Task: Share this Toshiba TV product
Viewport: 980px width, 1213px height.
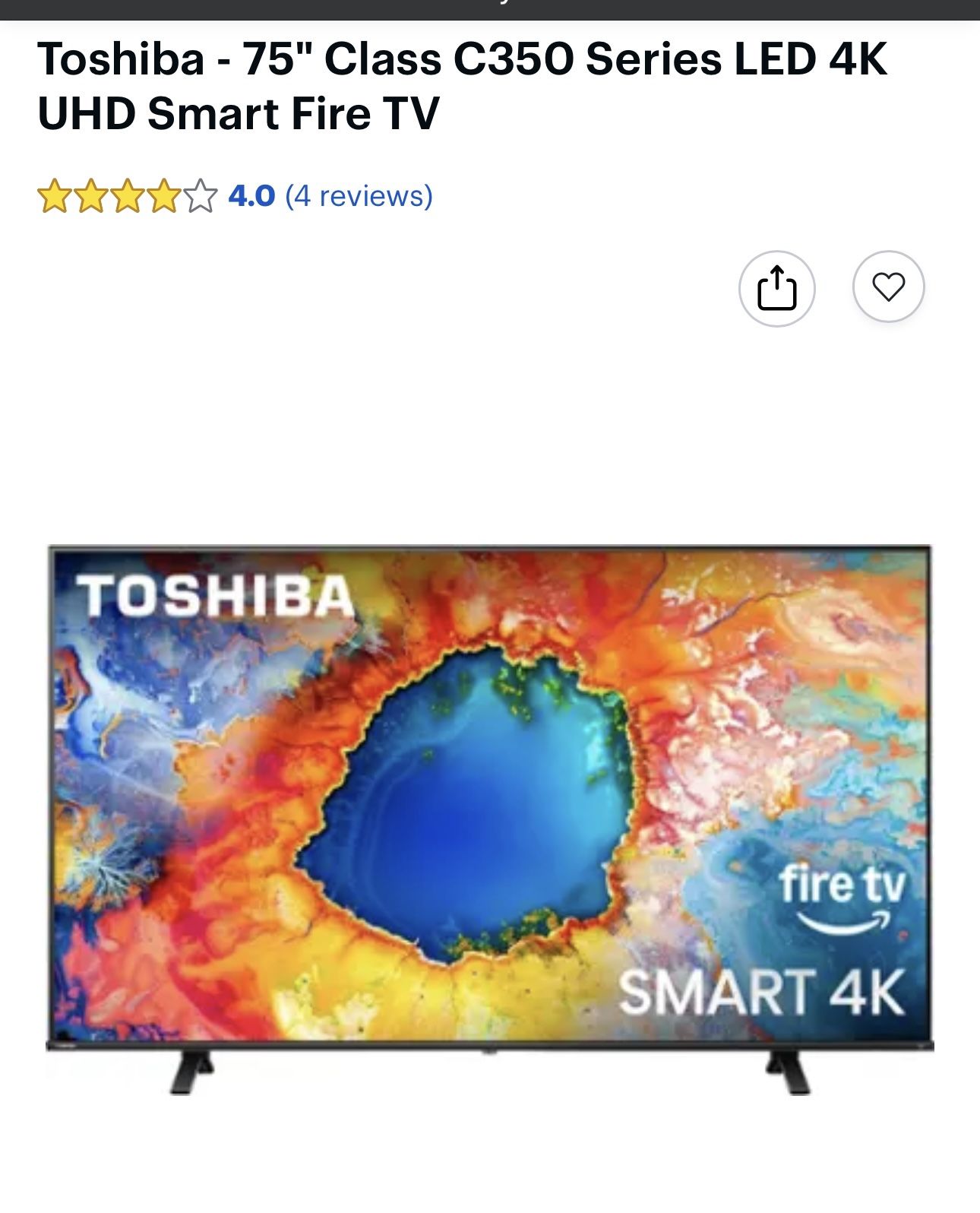Action: (776, 288)
